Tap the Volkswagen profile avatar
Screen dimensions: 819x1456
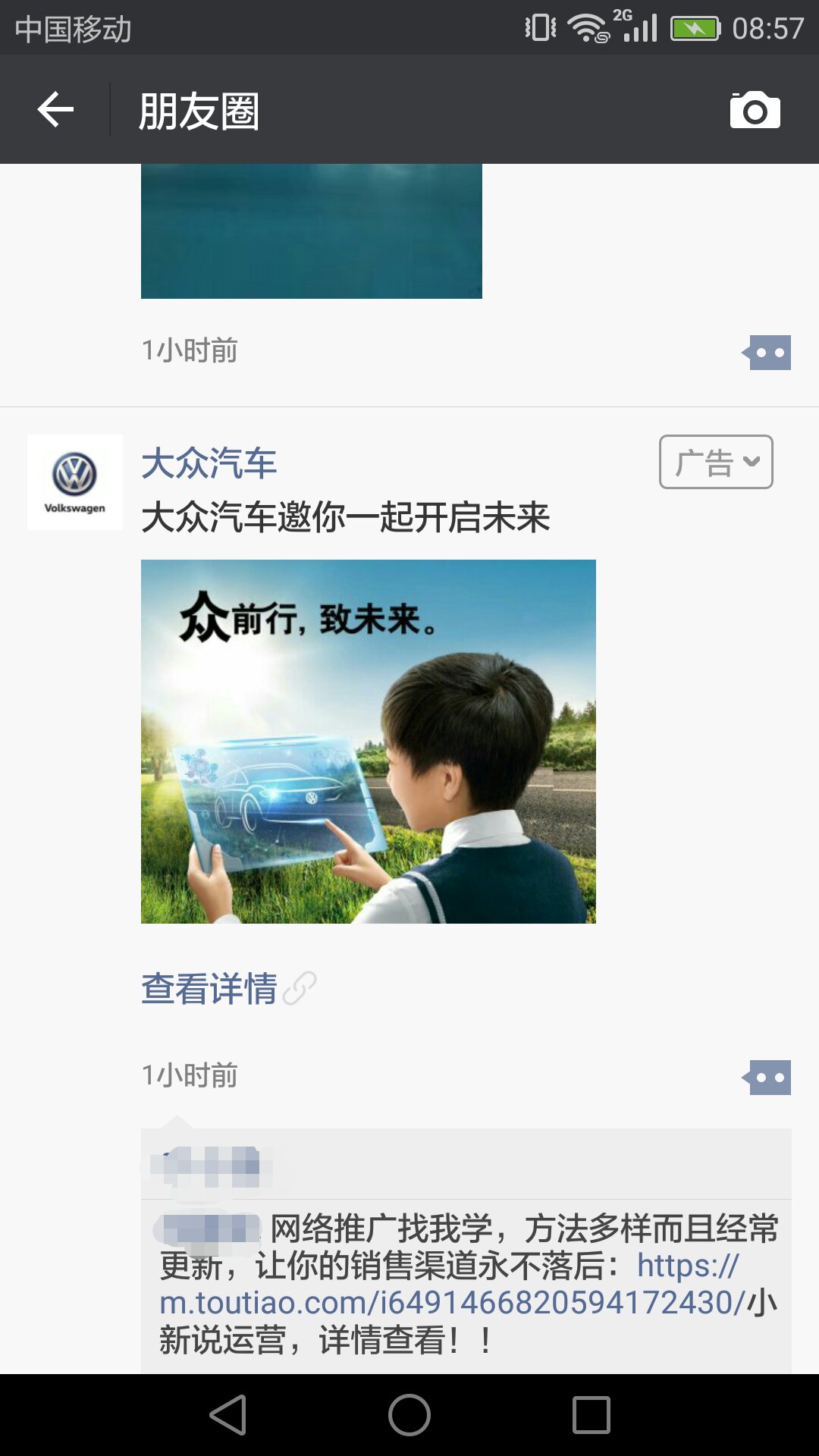click(74, 482)
